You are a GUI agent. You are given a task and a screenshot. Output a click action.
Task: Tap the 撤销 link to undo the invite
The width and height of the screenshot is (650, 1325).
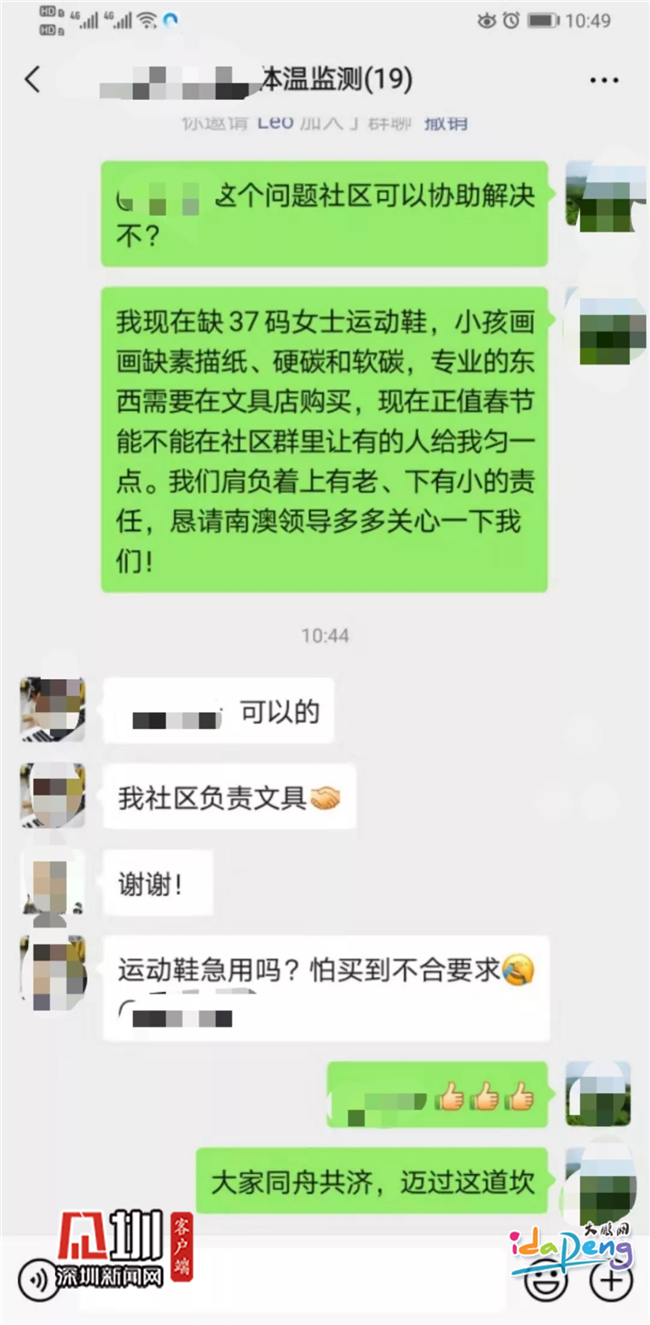446,123
